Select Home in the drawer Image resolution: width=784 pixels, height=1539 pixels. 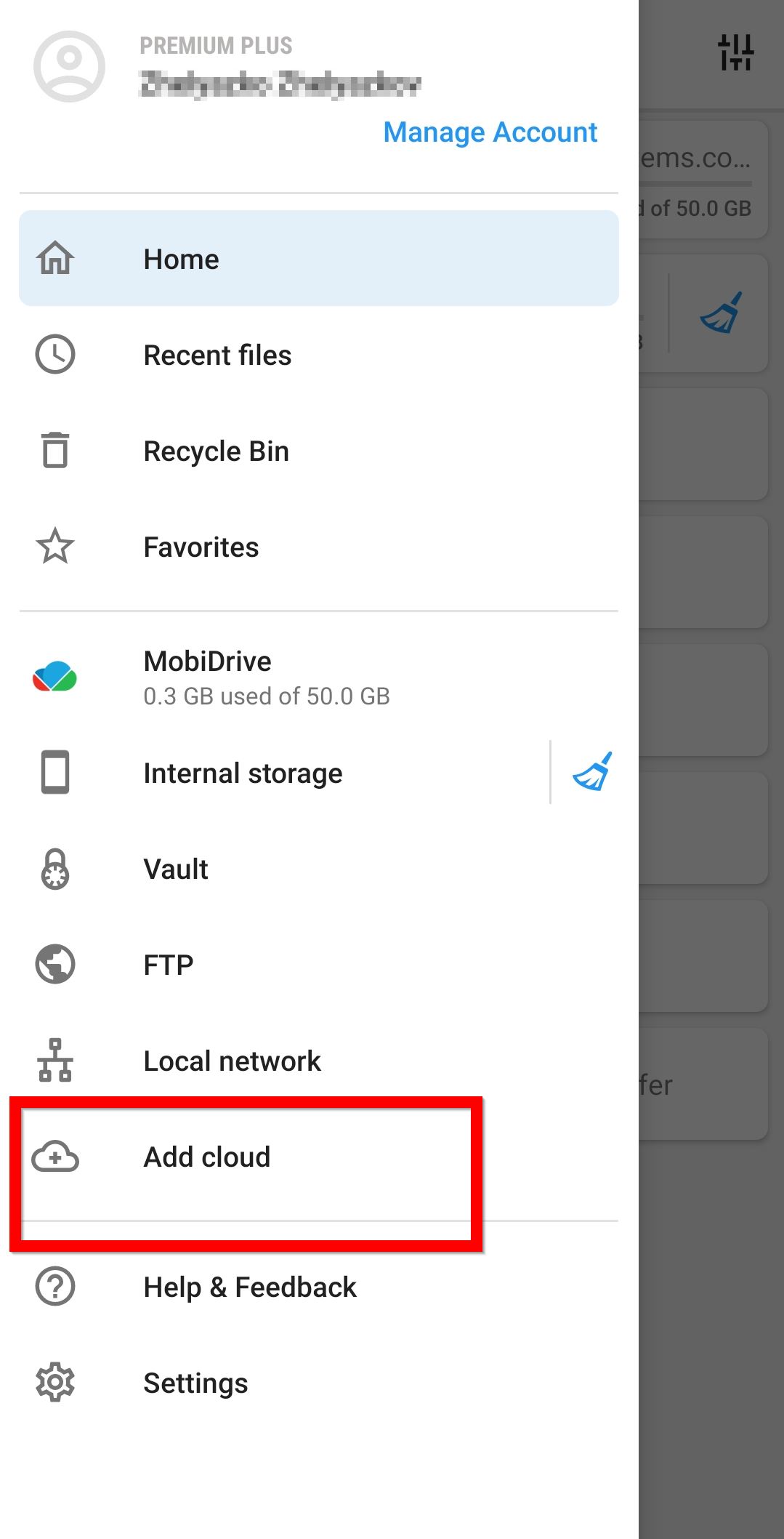[x=319, y=258]
